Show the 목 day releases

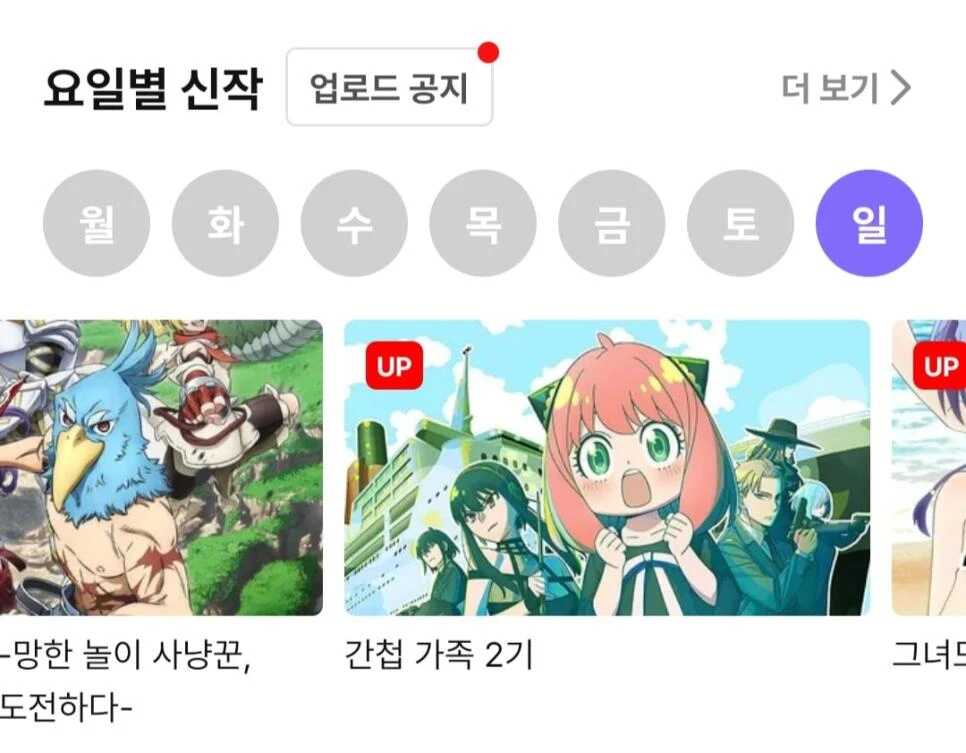[483, 223]
